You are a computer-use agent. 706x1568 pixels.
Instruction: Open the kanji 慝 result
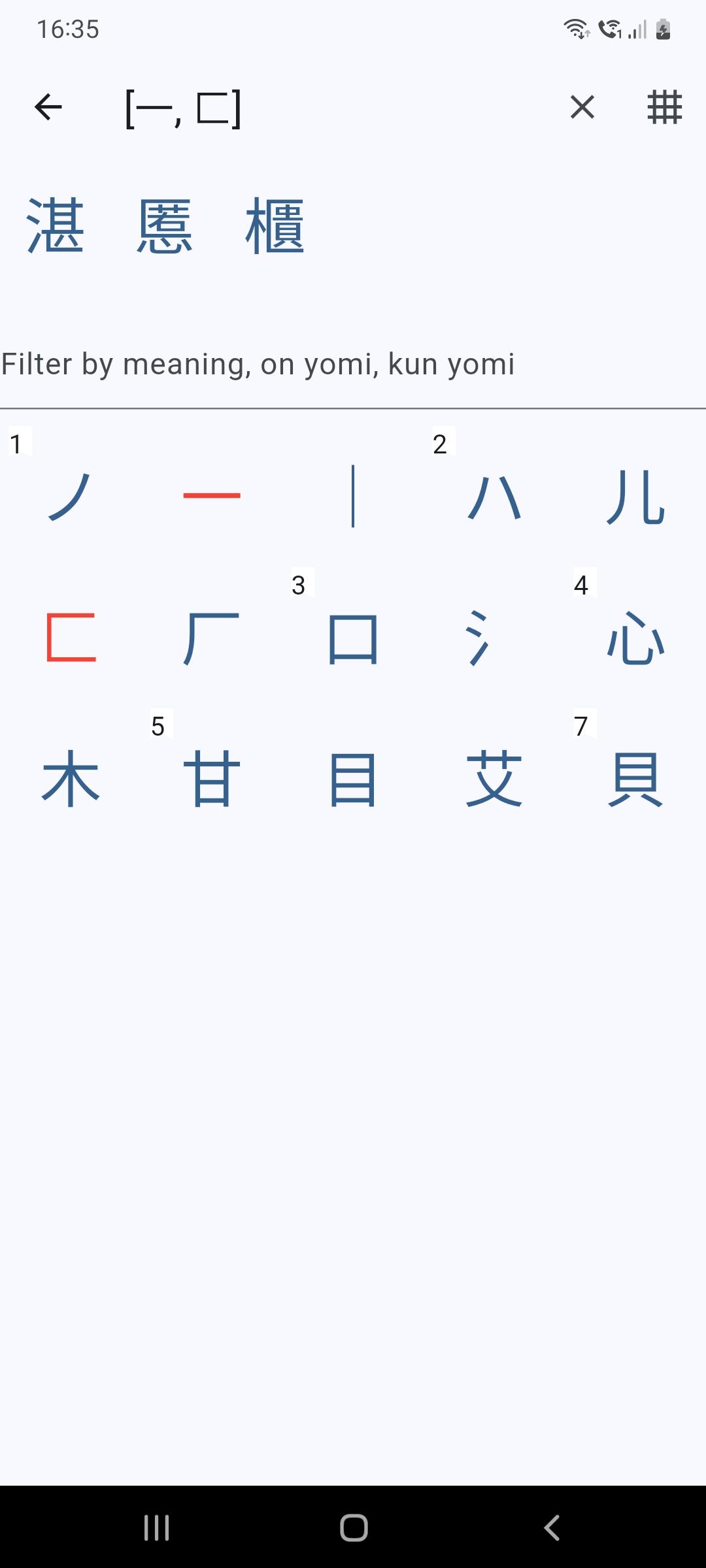click(x=165, y=226)
